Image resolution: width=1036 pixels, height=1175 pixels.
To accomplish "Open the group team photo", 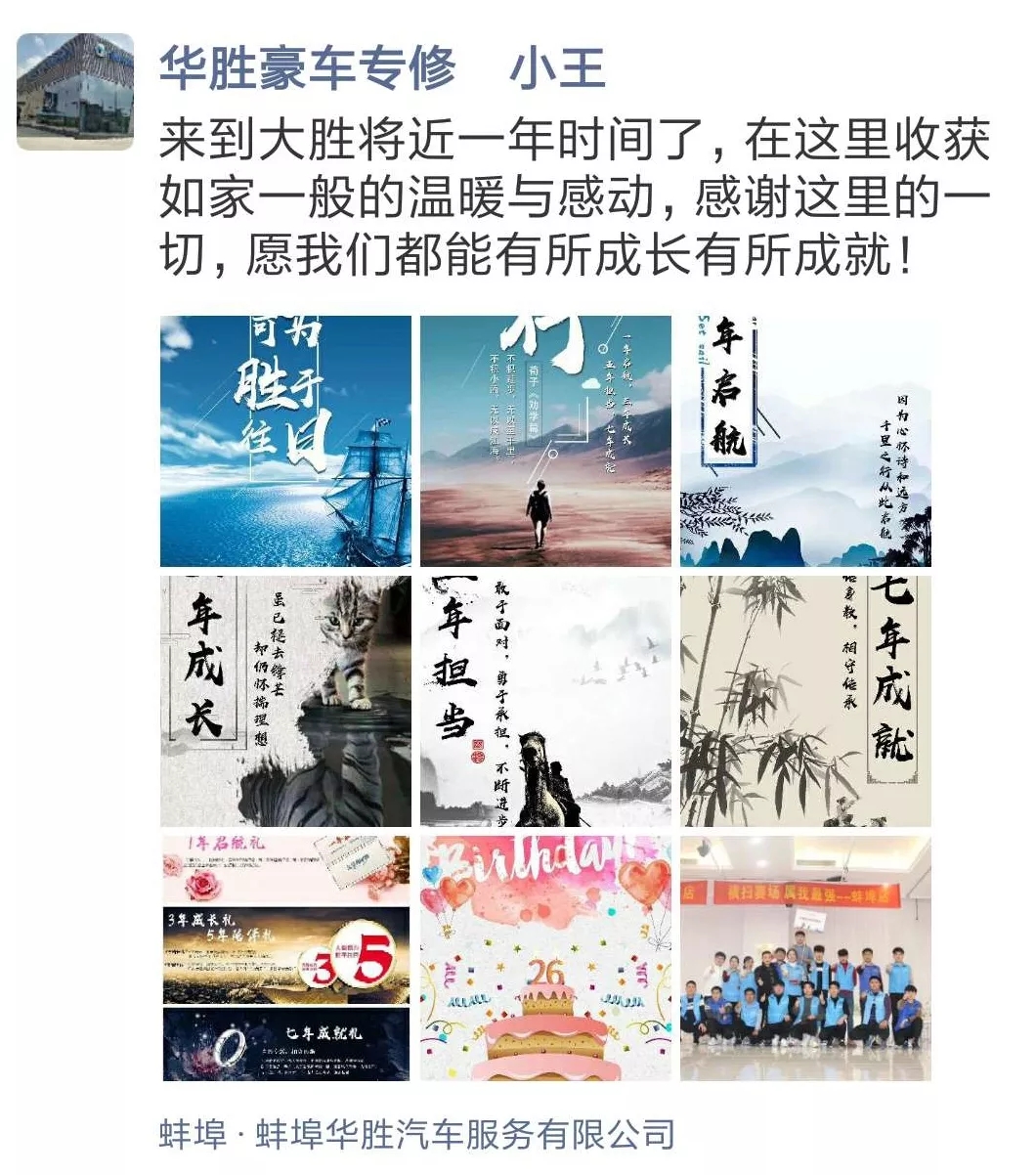I will [x=805, y=958].
